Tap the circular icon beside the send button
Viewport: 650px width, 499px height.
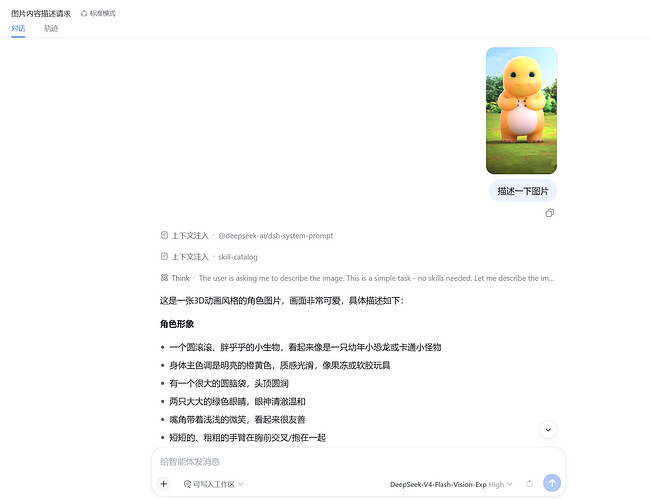[x=529, y=484]
